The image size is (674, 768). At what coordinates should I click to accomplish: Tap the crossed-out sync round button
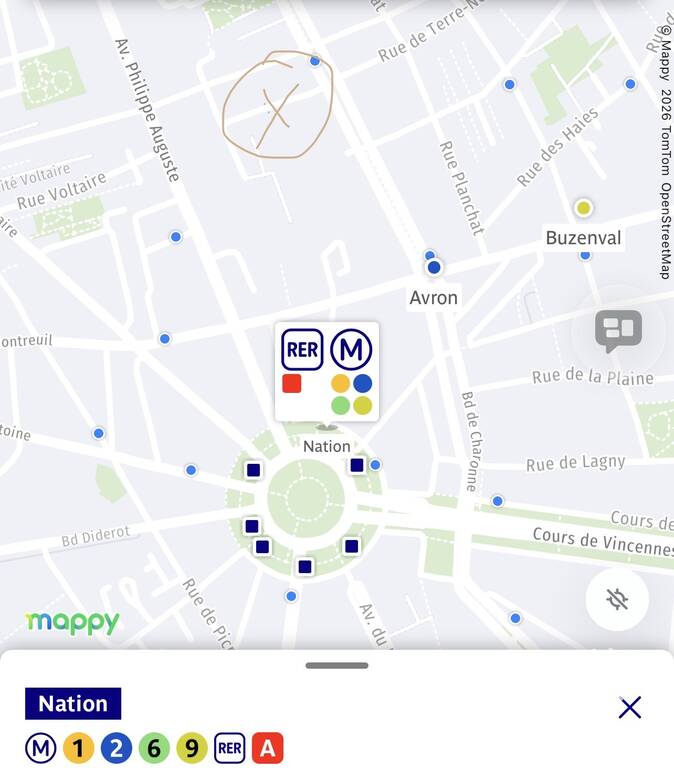coord(617,600)
